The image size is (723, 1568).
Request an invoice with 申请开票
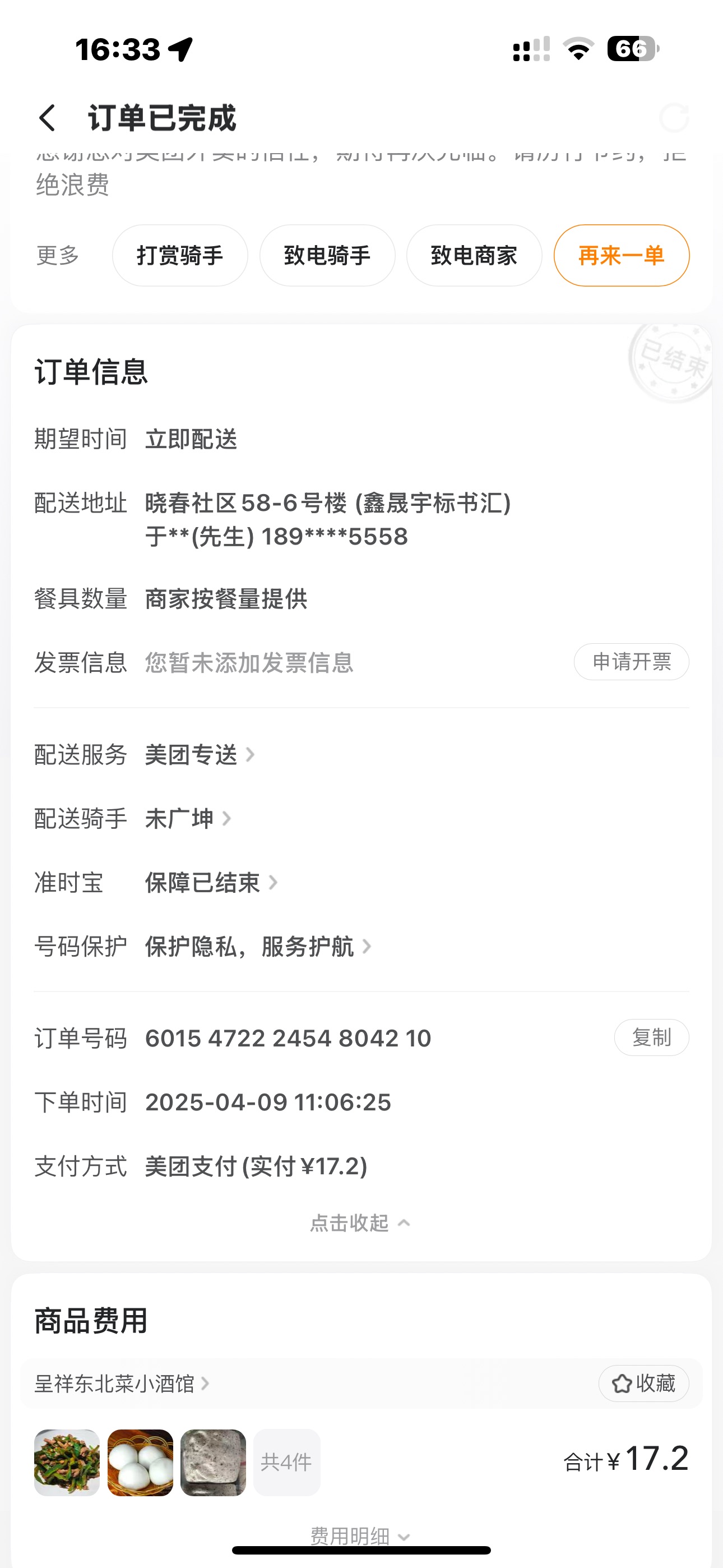[x=631, y=662]
